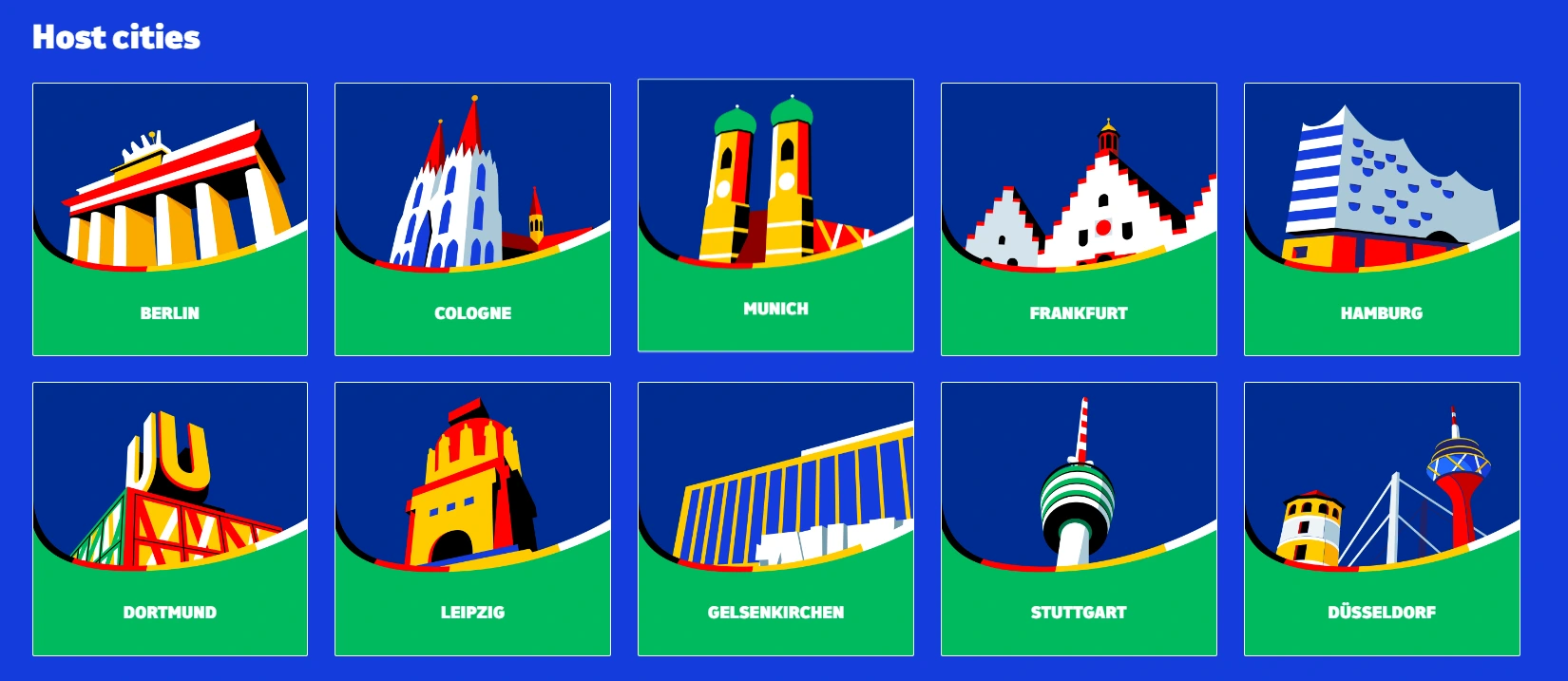Open the Berlin host city card
1568x681 pixels.
pos(170,219)
